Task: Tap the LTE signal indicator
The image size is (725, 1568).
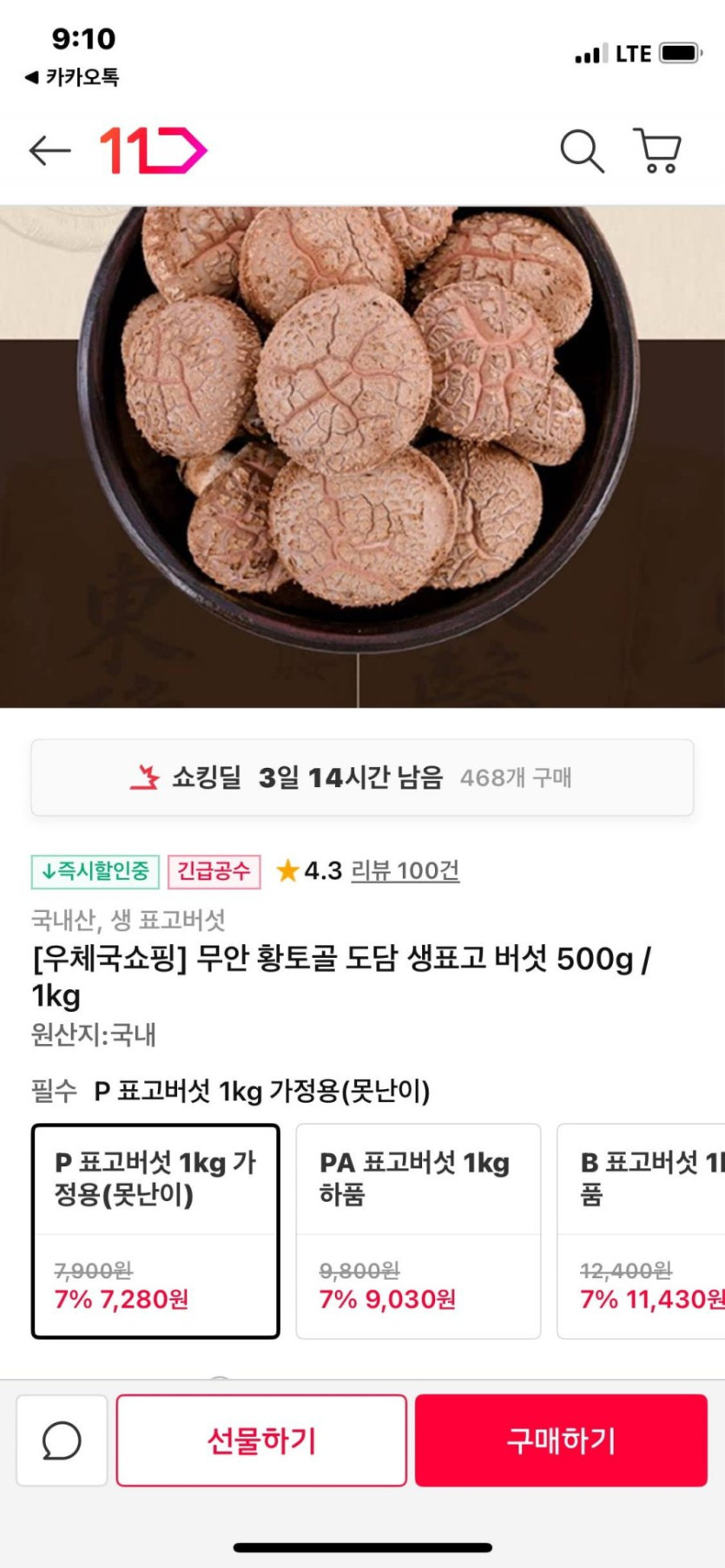Action: tap(630, 54)
